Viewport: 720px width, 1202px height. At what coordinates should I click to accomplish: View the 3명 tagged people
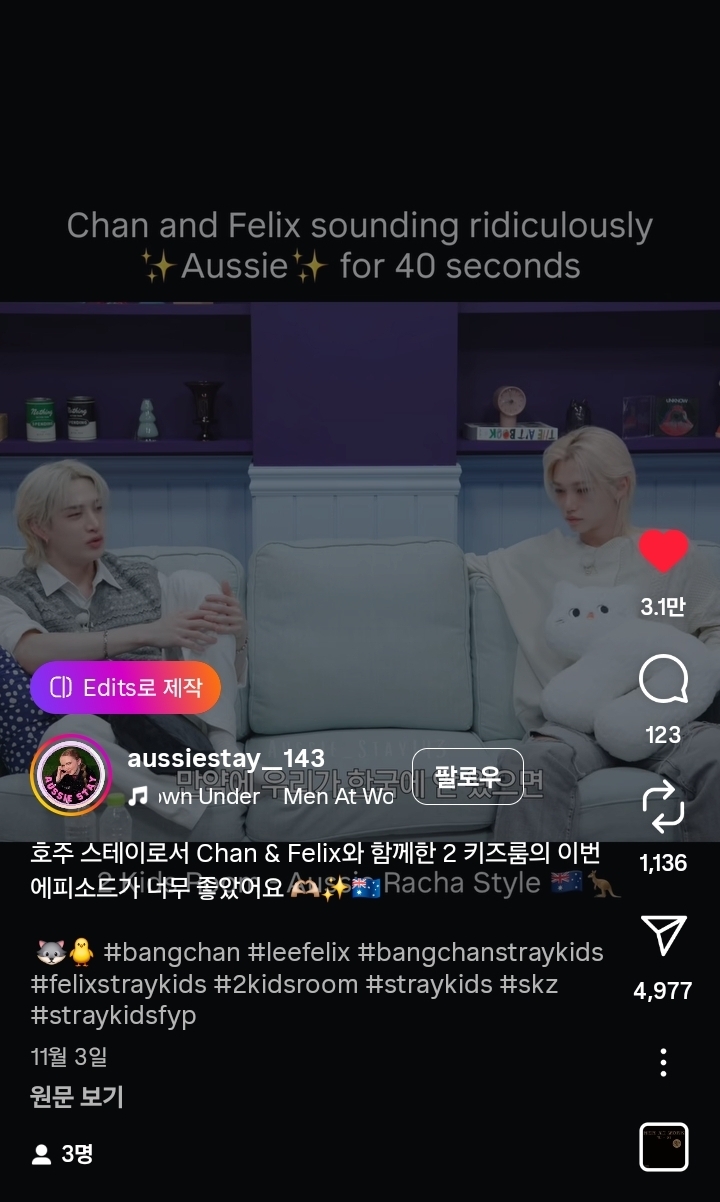(x=62, y=1154)
